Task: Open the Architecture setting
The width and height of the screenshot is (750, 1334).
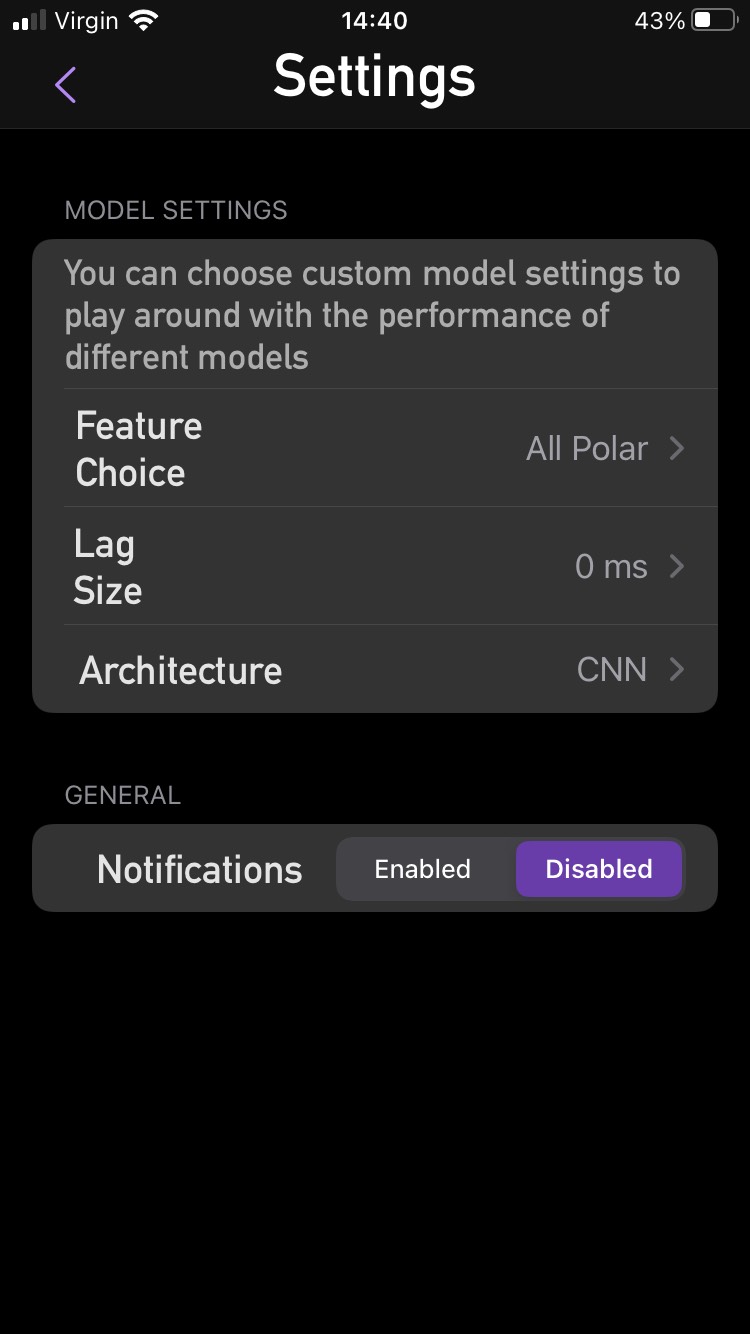Action: (x=375, y=669)
